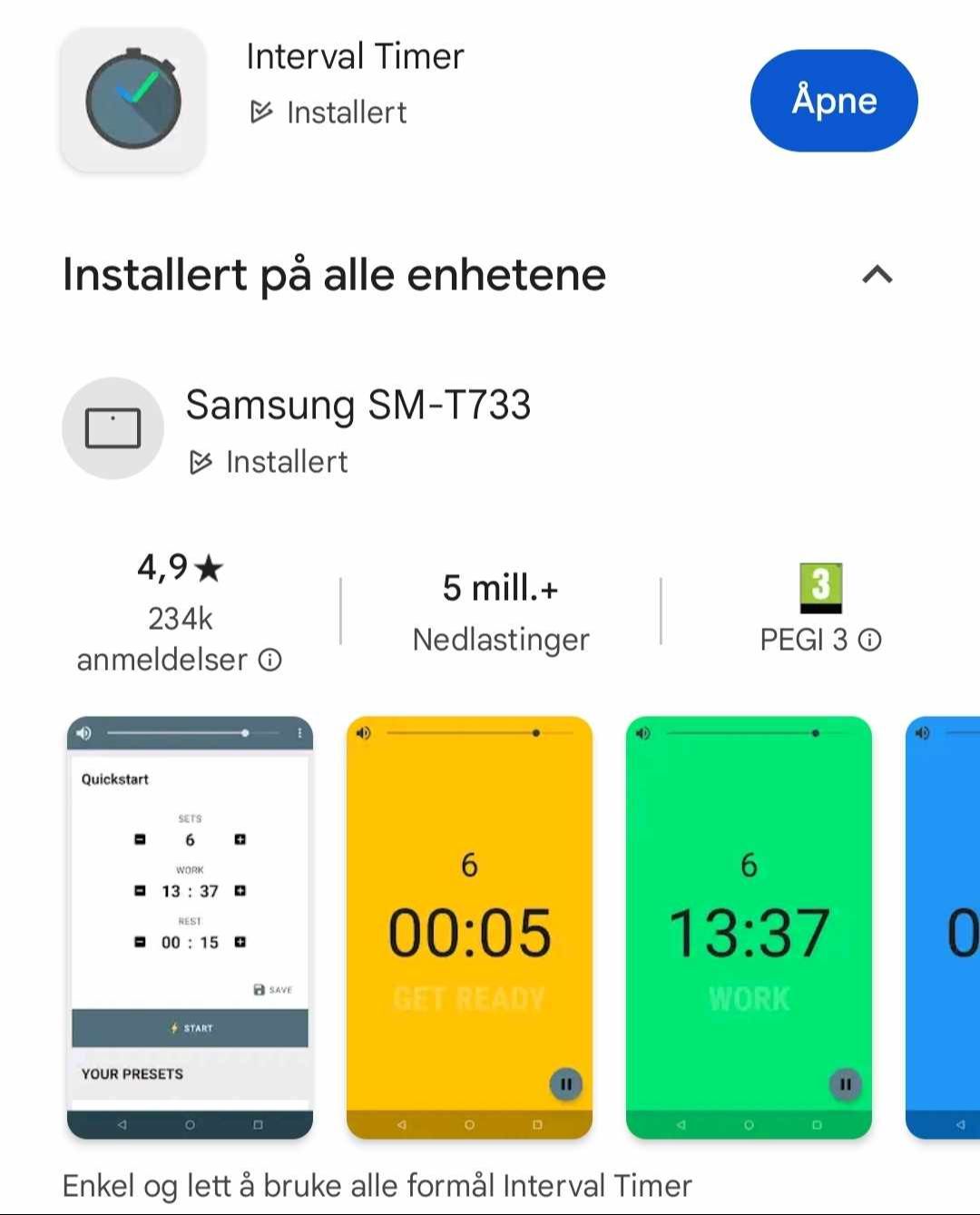Open the PEGI 3 rating info

[870, 641]
